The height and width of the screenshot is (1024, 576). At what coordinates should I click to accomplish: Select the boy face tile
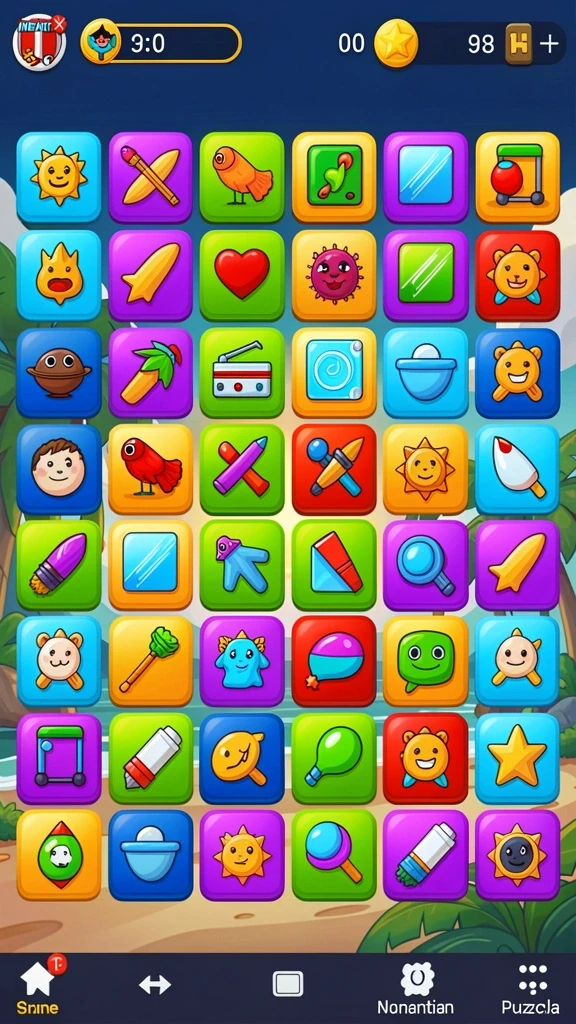coord(59,469)
